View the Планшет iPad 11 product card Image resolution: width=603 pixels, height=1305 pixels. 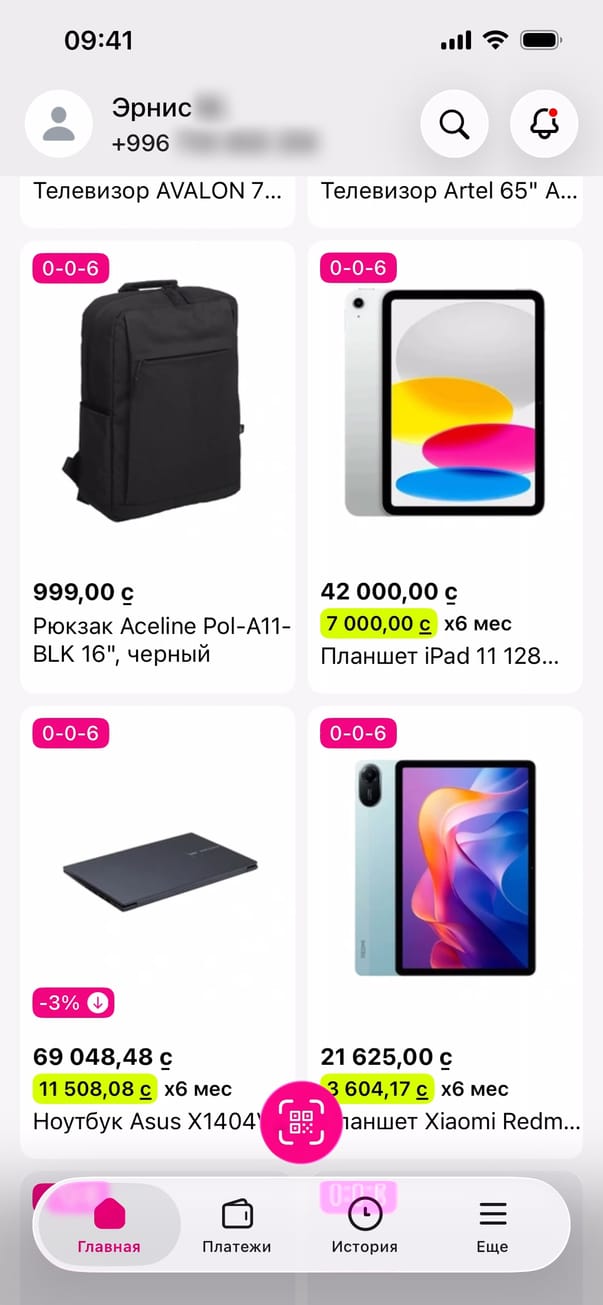coord(445,467)
